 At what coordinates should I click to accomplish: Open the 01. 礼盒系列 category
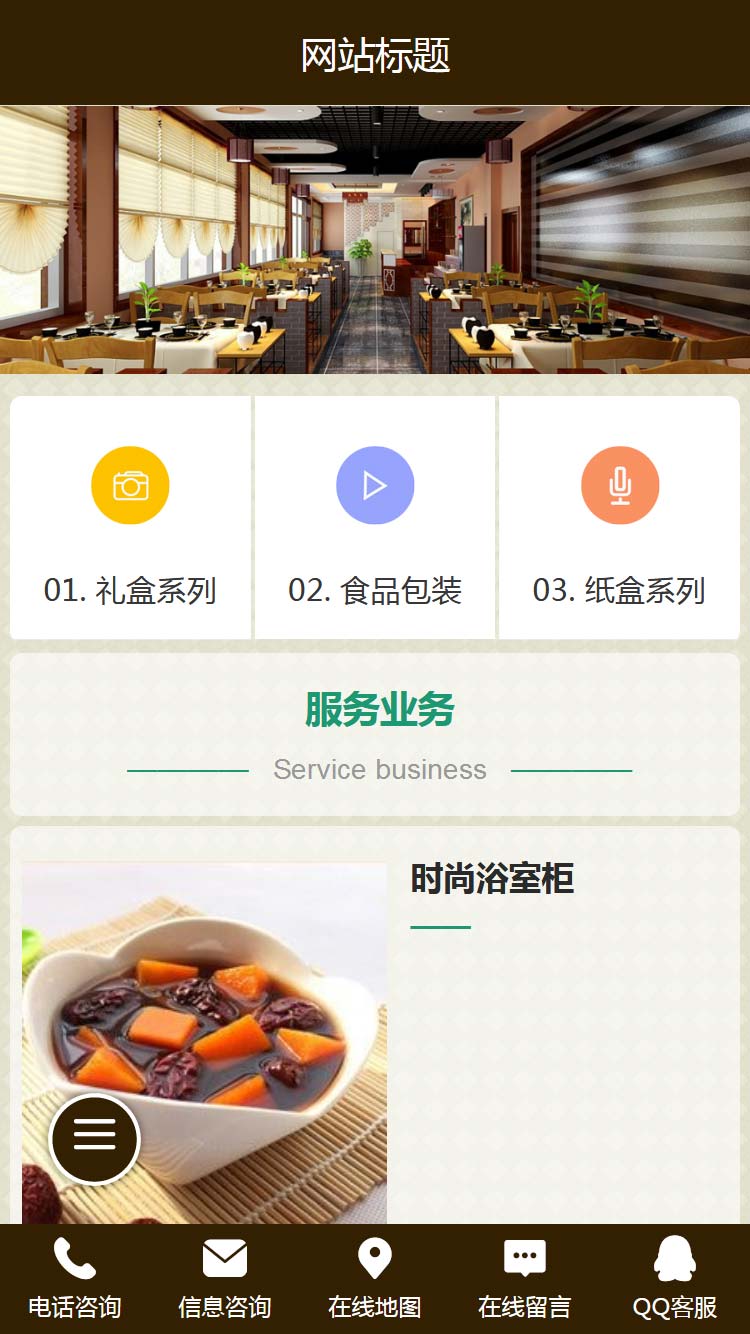click(130, 518)
